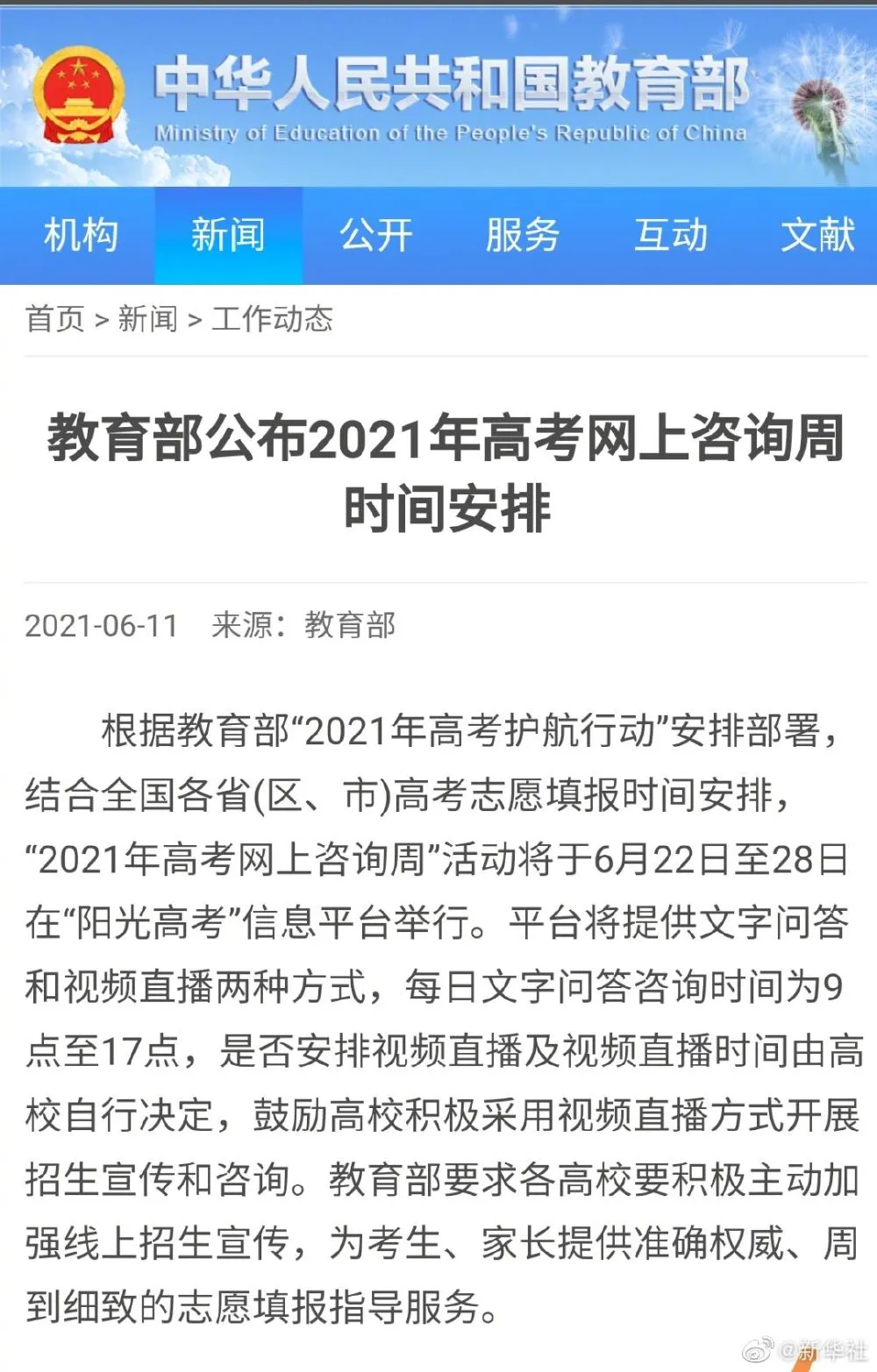This screenshot has height=1372, width=877.
Task: Click the national emblem icon in the header
Action: tap(79, 96)
